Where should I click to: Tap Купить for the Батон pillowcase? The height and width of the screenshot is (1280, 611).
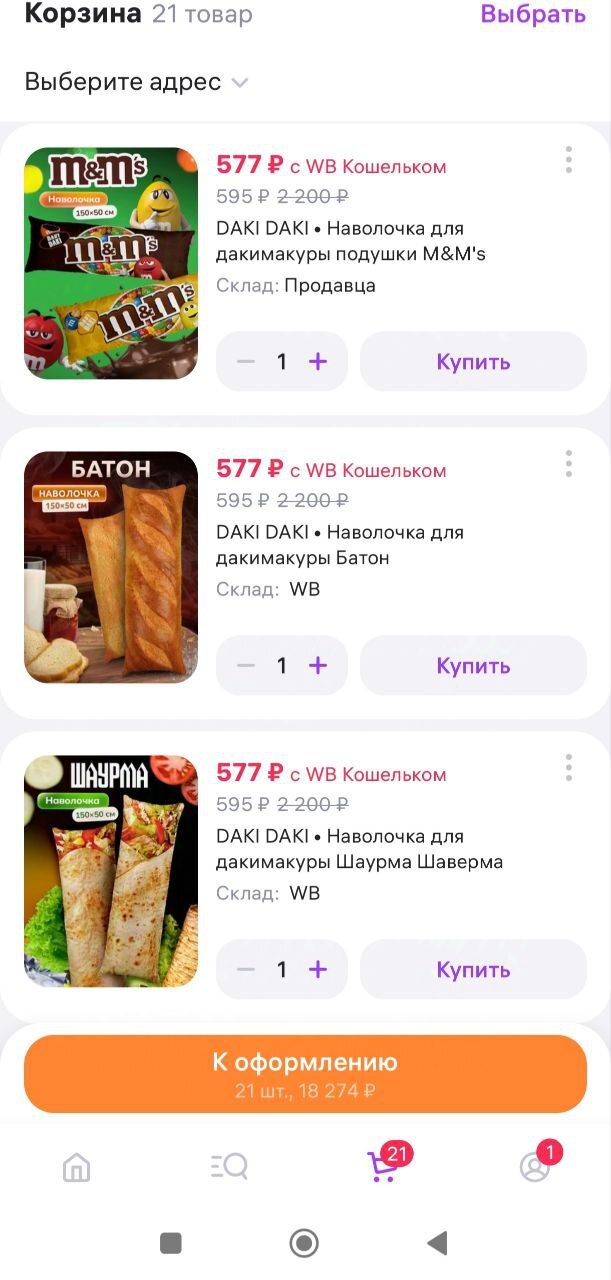[x=473, y=666]
